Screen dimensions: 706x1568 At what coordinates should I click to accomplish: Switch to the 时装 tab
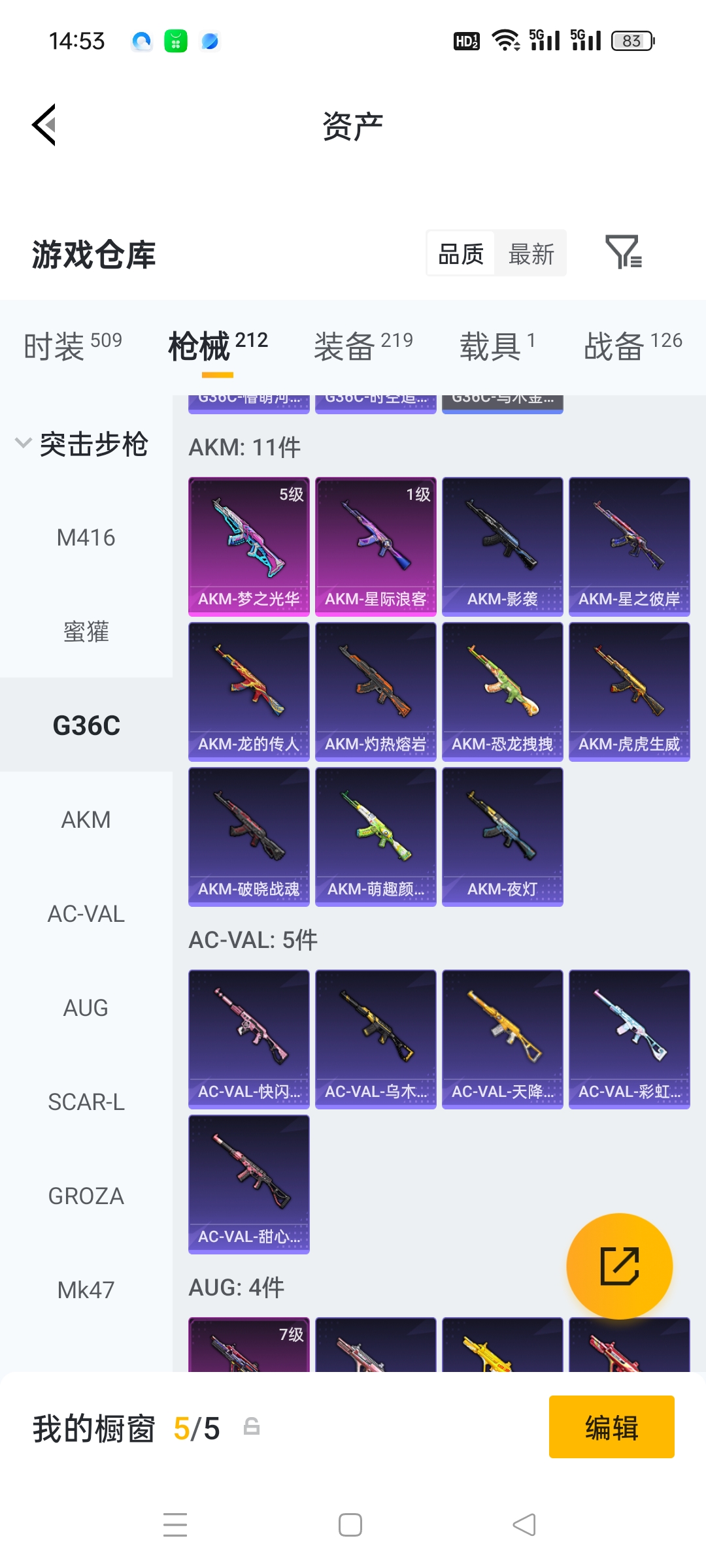[x=73, y=345]
